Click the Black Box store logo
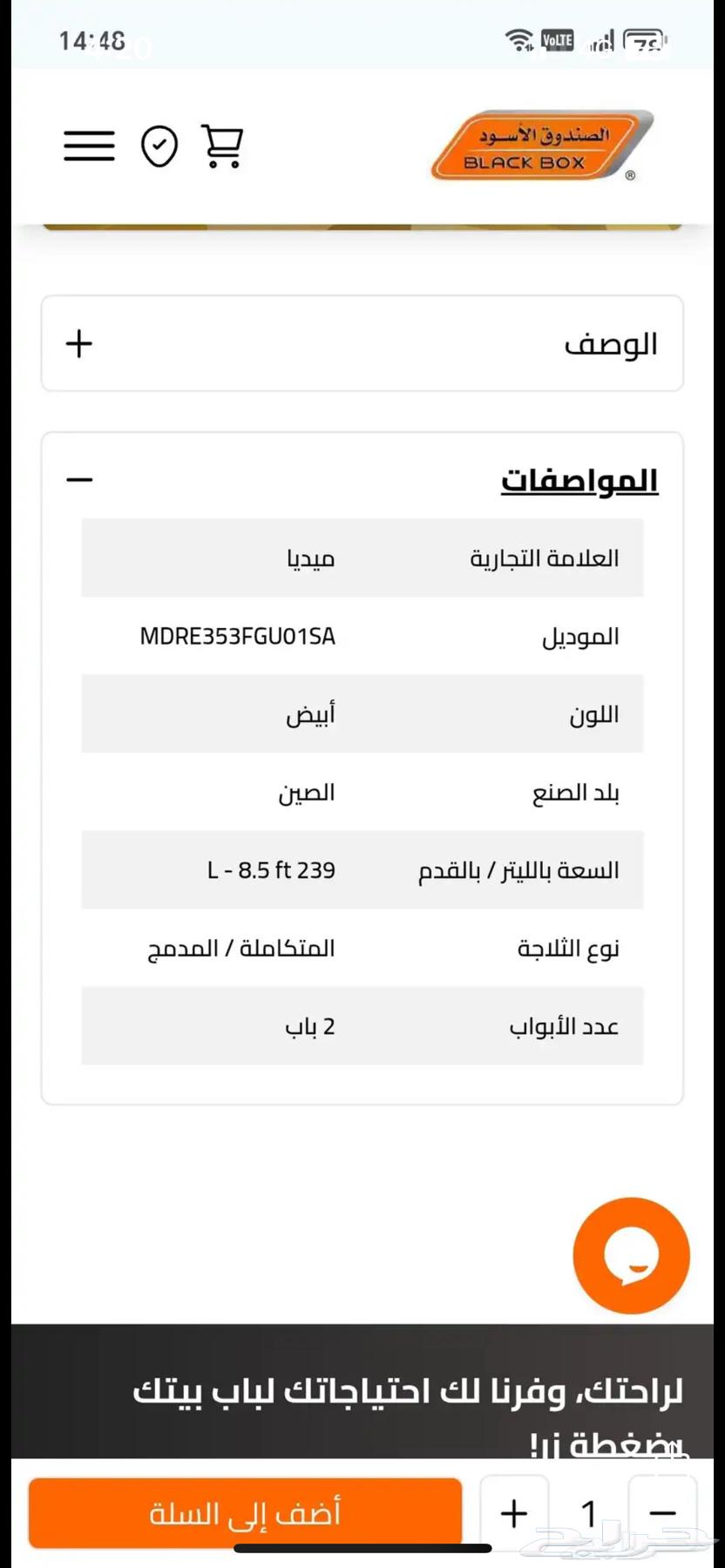Screen dimensions: 725x1568 [x=538, y=146]
